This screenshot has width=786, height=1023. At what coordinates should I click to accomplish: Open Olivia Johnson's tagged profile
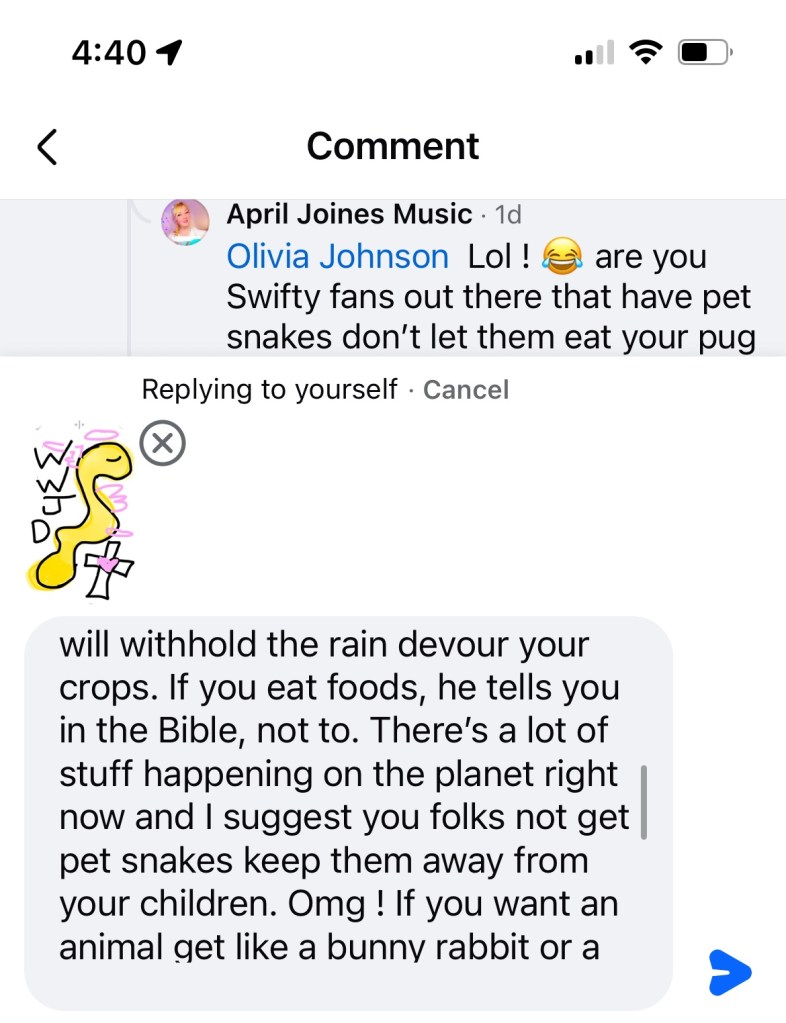click(x=337, y=257)
